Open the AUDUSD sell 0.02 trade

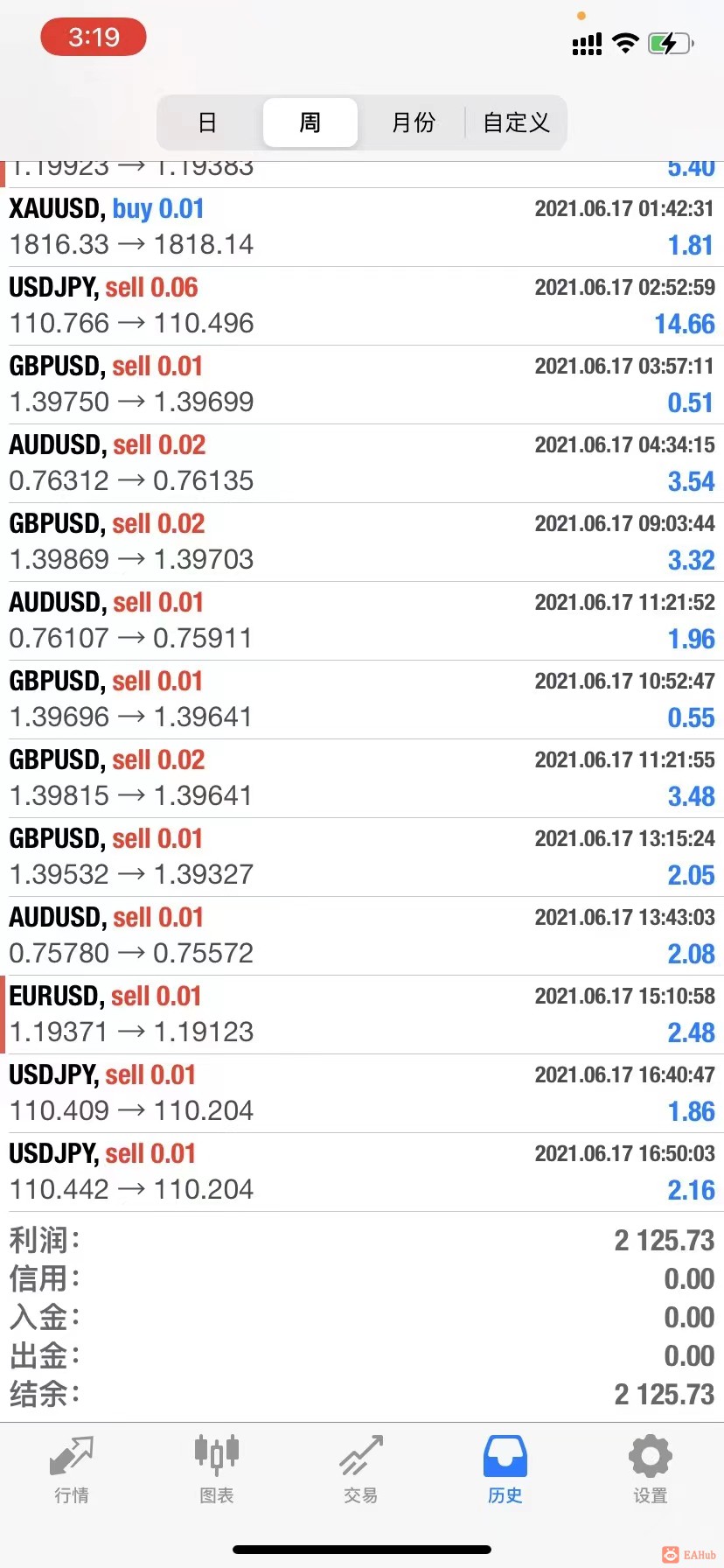pos(362,463)
